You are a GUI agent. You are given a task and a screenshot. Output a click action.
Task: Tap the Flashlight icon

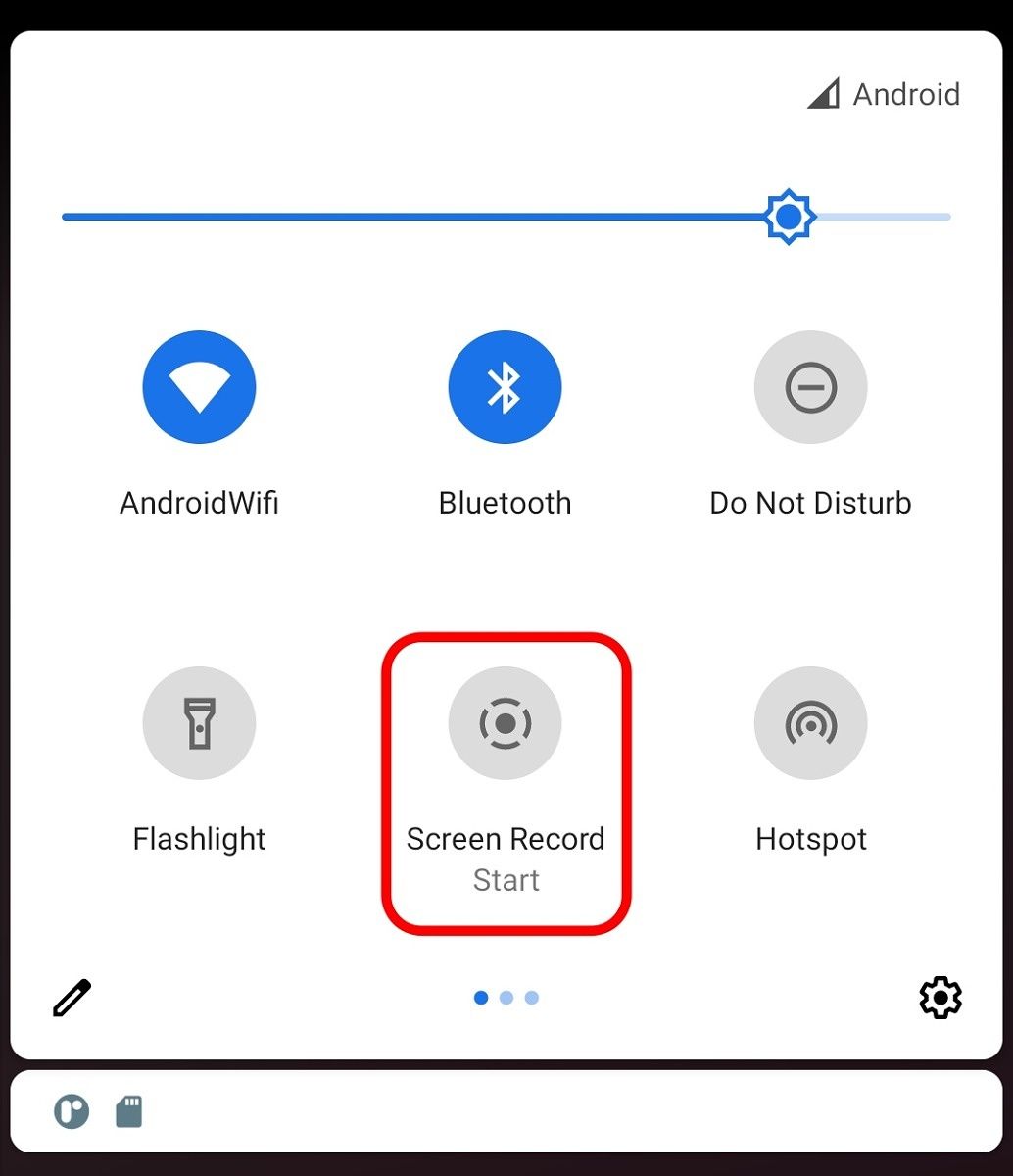pos(199,723)
